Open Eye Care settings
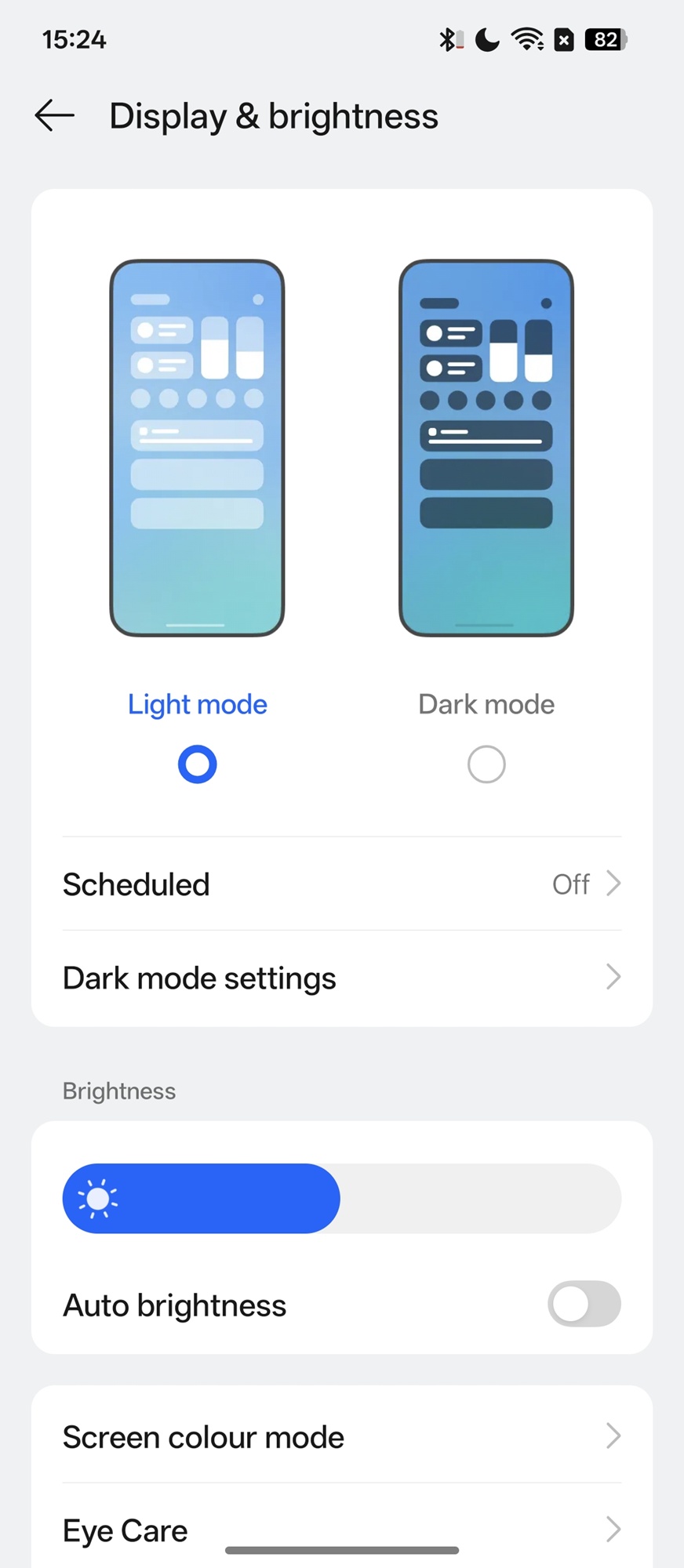The height and width of the screenshot is (1568, 684). [x=342, y=1530]
